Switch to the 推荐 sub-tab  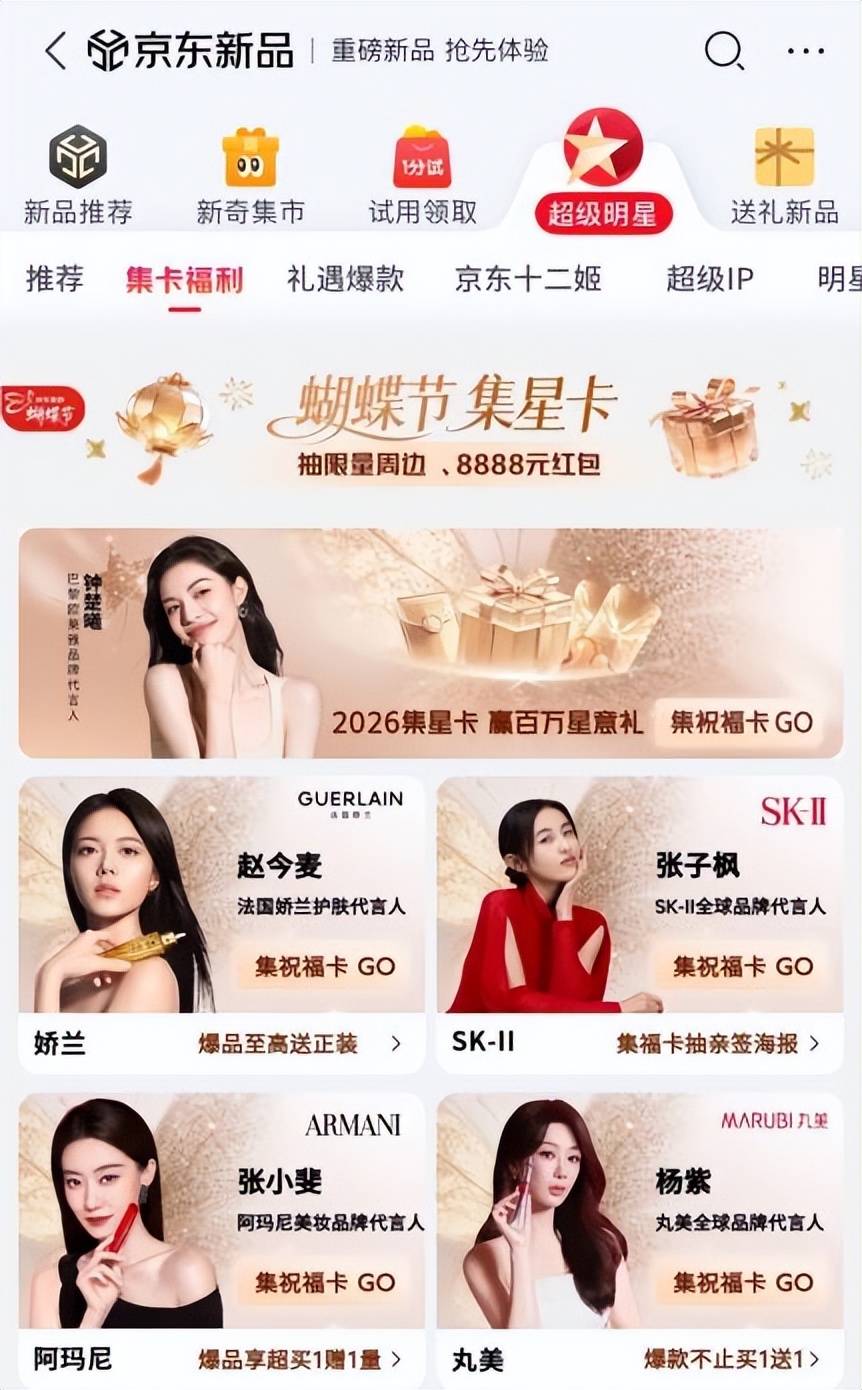pyautogui.click(x=55, y=279)
